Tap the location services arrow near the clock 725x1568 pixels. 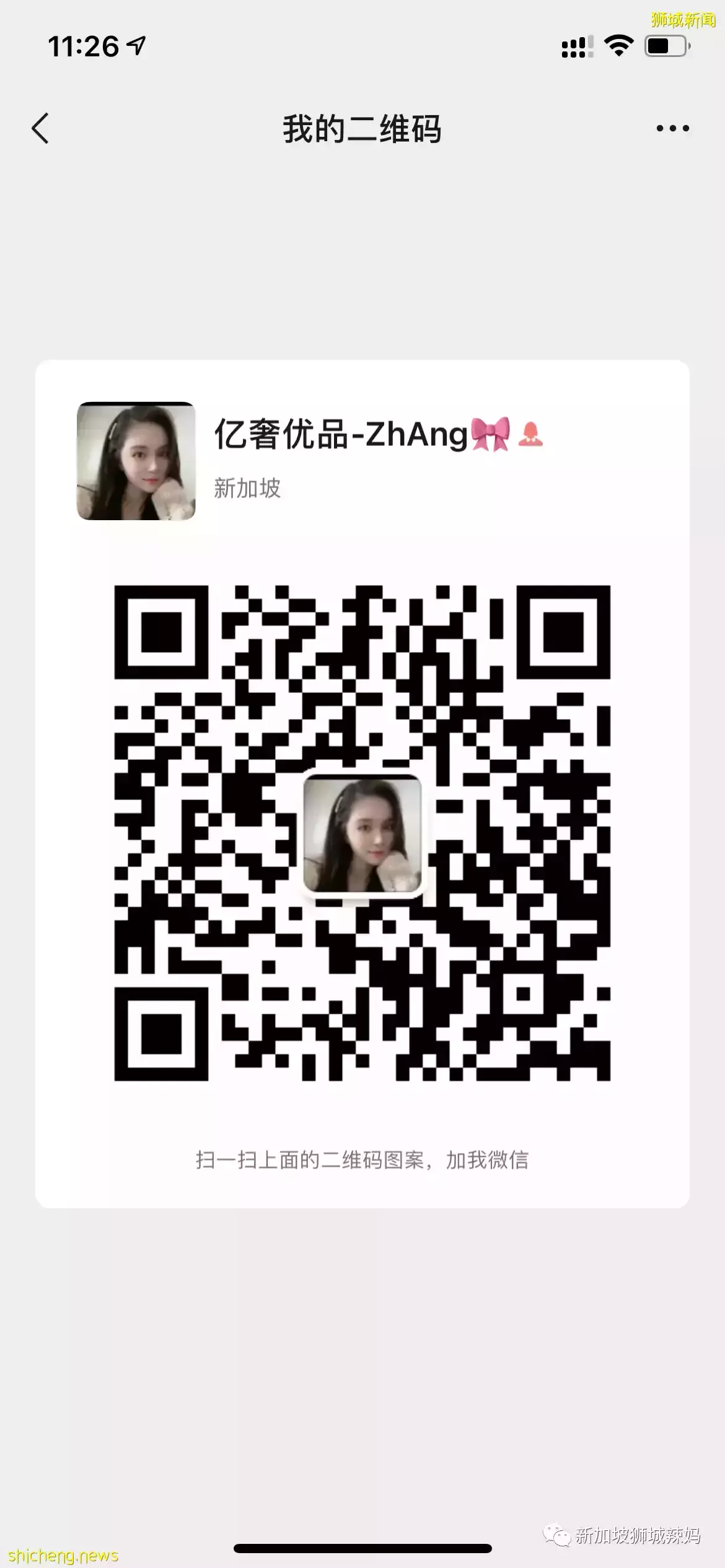[x=135, y=45]
